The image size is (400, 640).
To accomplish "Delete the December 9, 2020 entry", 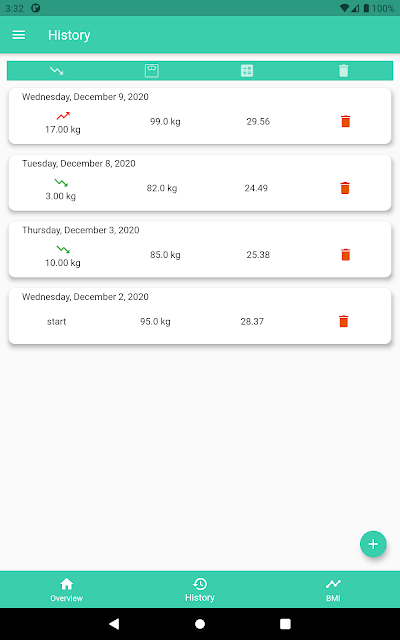I will point(345,121).
